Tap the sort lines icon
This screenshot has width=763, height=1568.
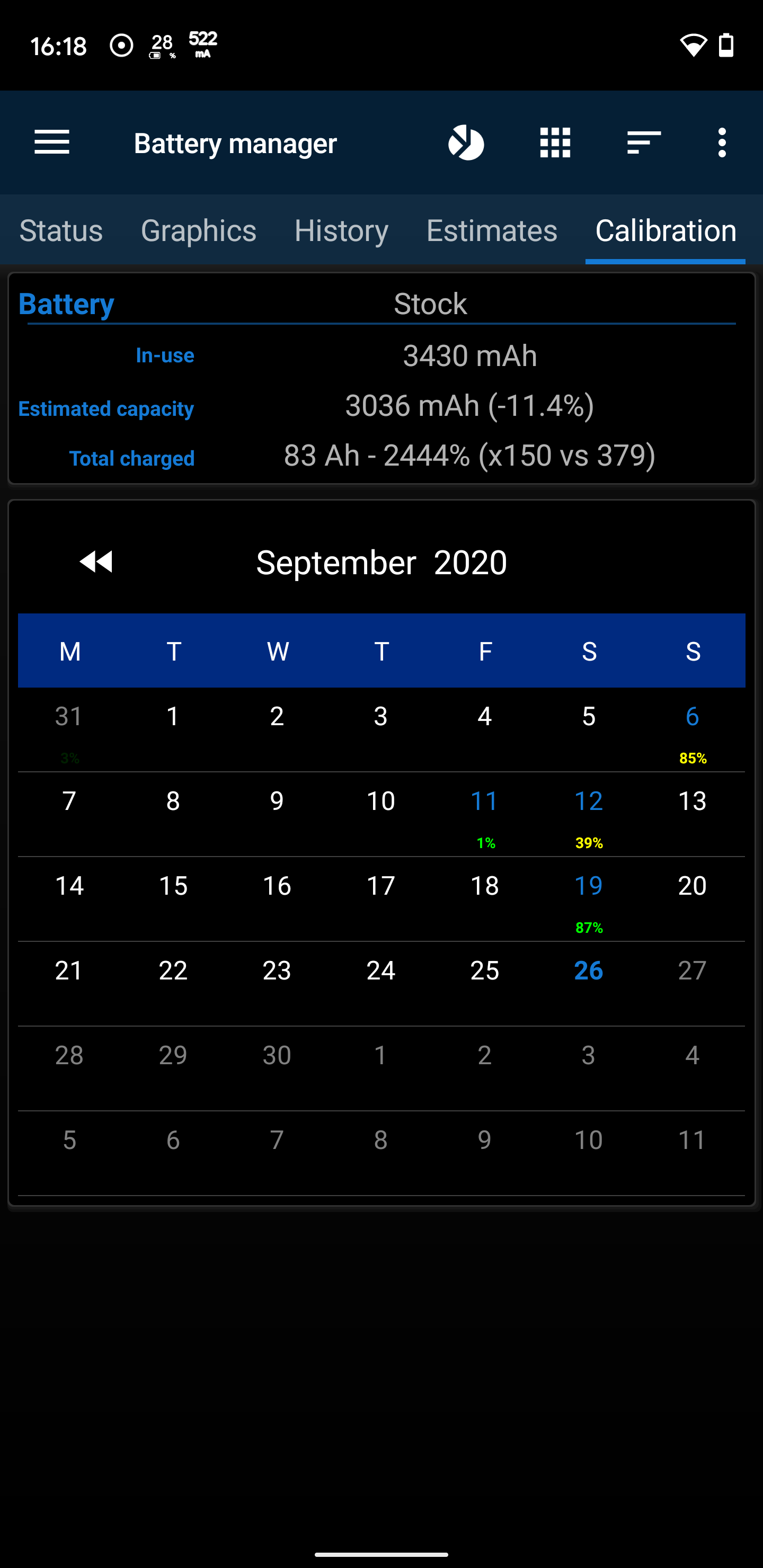tap(644, 142)
